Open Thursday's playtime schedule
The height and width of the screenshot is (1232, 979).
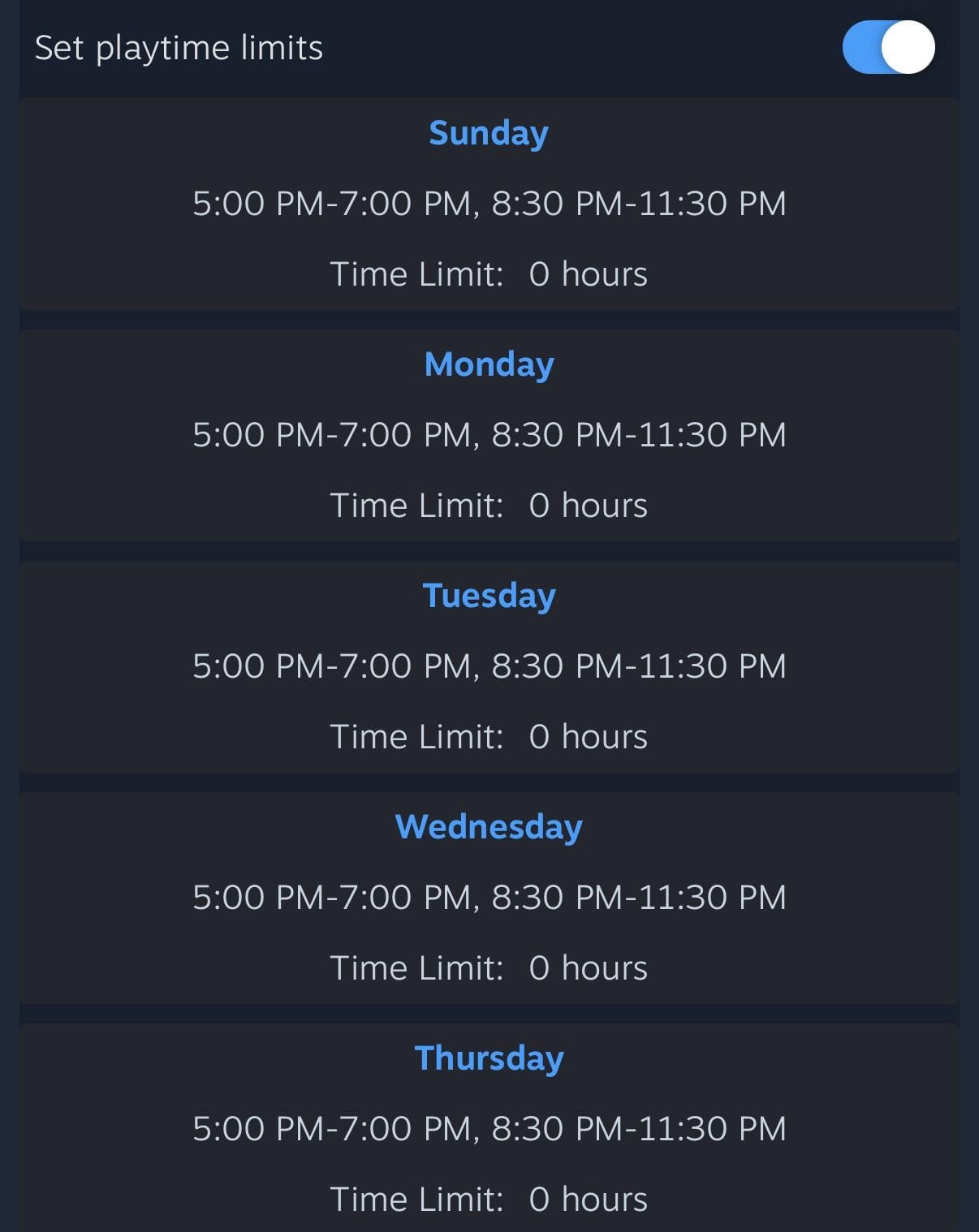tap(489, 1128)
